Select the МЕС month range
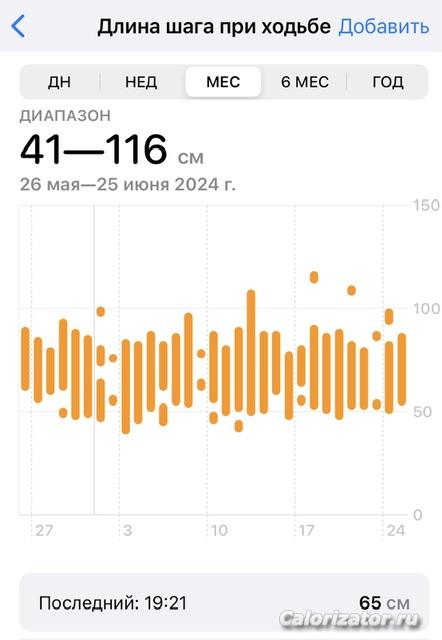The image size is (442, 640). [x=223, y=82]
